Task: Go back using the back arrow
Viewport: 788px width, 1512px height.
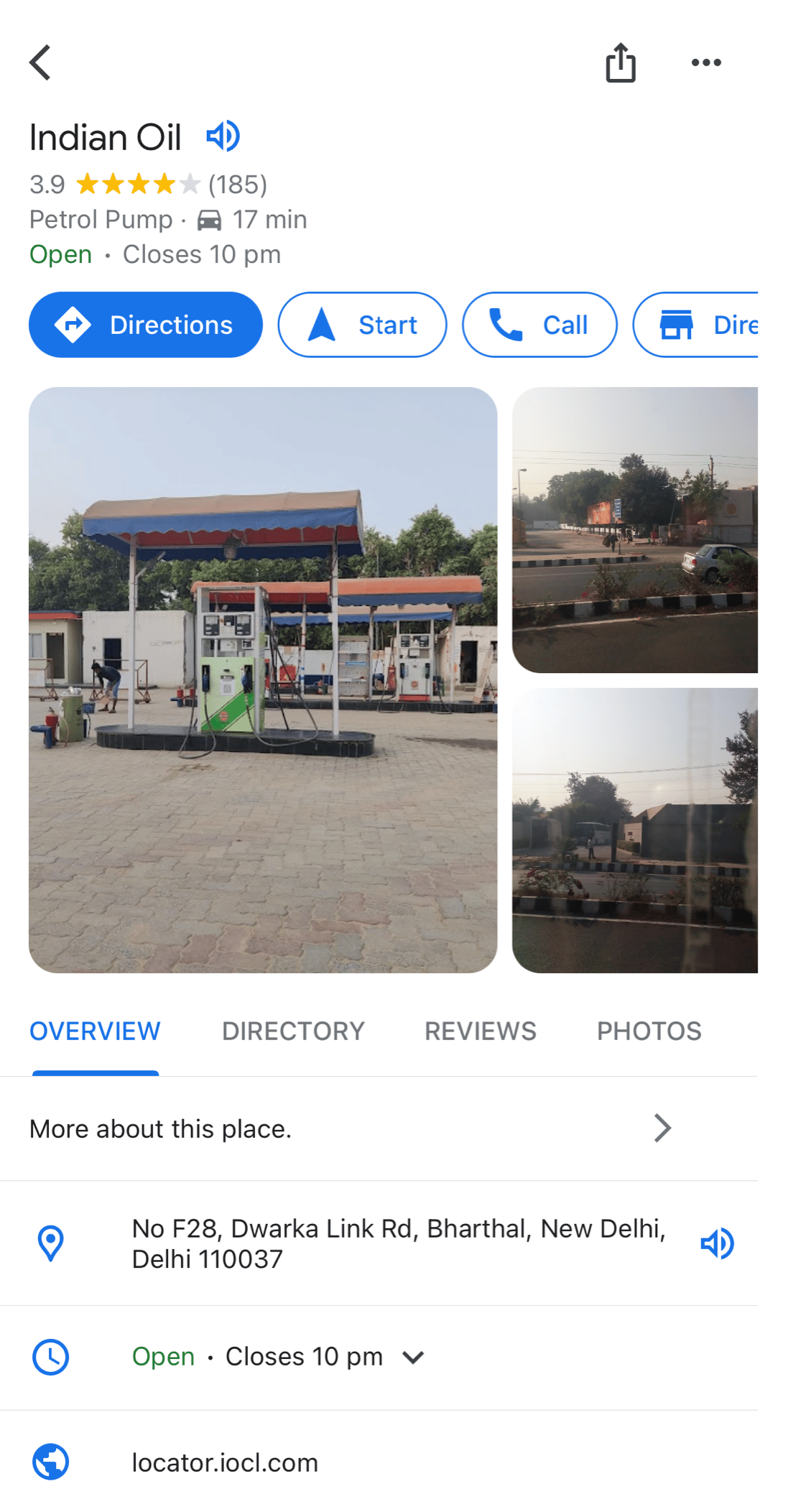Action: pos(41,62)
